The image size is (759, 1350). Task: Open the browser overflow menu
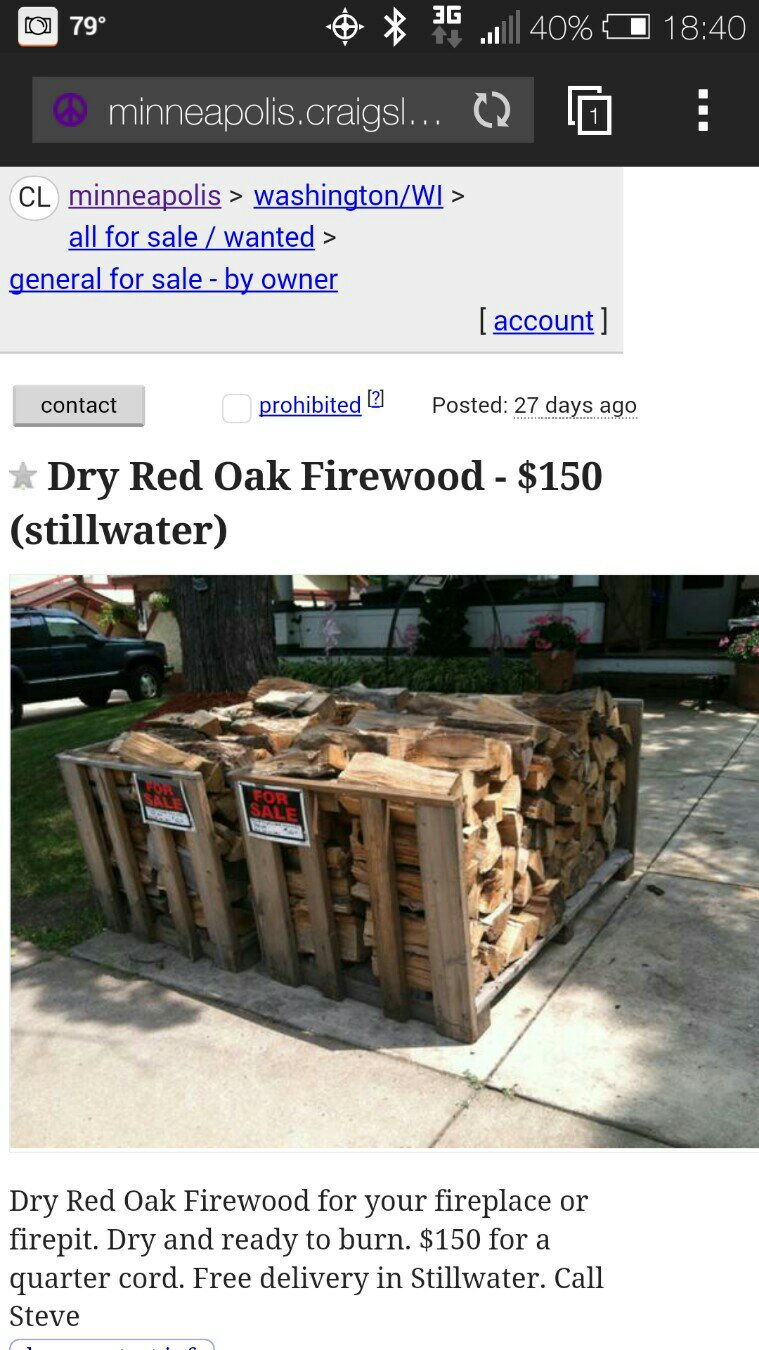pos(703,111)
